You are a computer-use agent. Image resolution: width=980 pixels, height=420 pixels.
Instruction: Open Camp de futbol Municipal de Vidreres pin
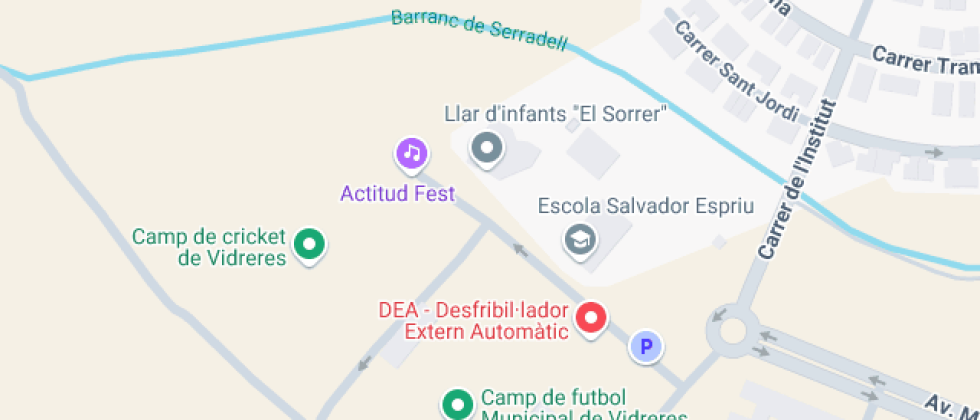(458, 403)
